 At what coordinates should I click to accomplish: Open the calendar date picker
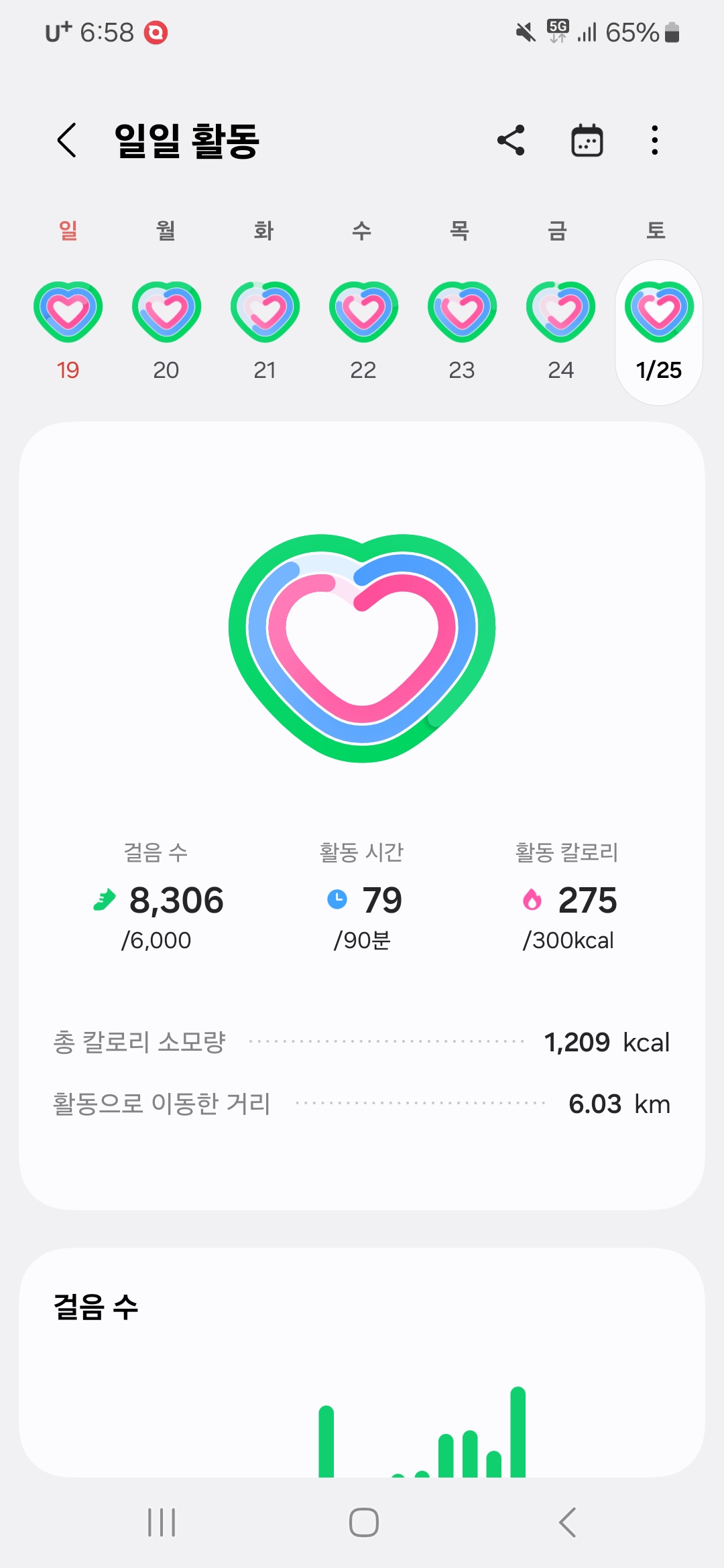(x=587, y=141)
